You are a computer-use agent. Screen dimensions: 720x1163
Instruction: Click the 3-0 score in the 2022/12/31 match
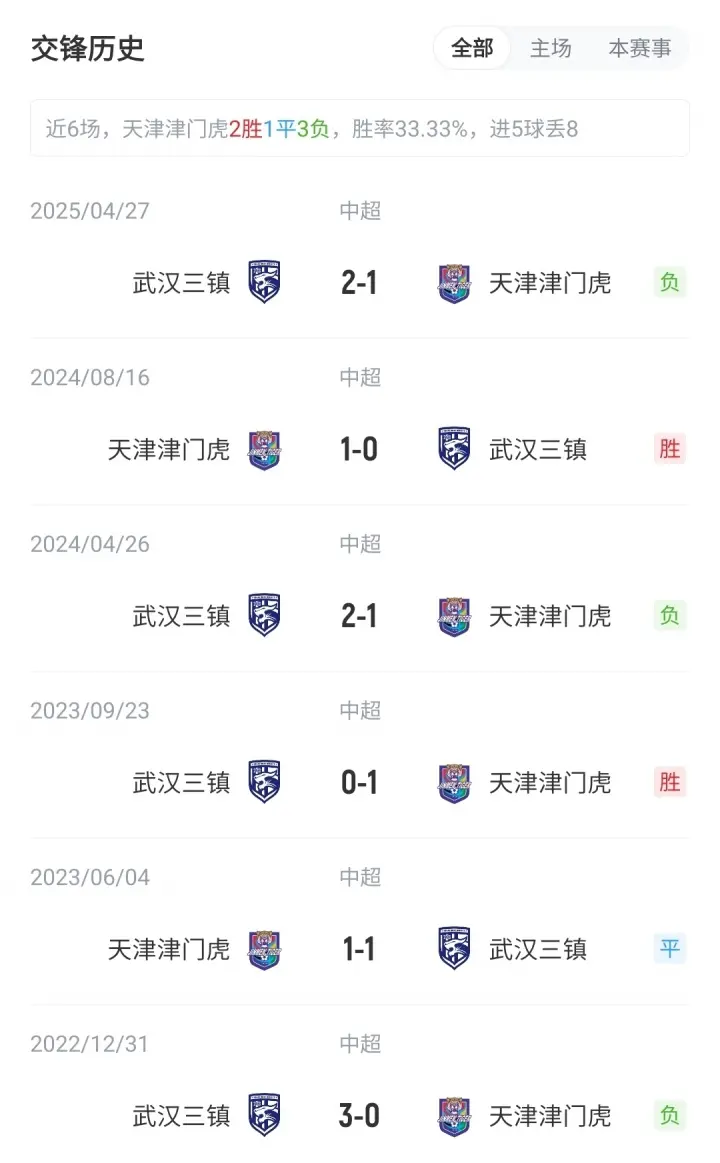tap(357, 1115)
